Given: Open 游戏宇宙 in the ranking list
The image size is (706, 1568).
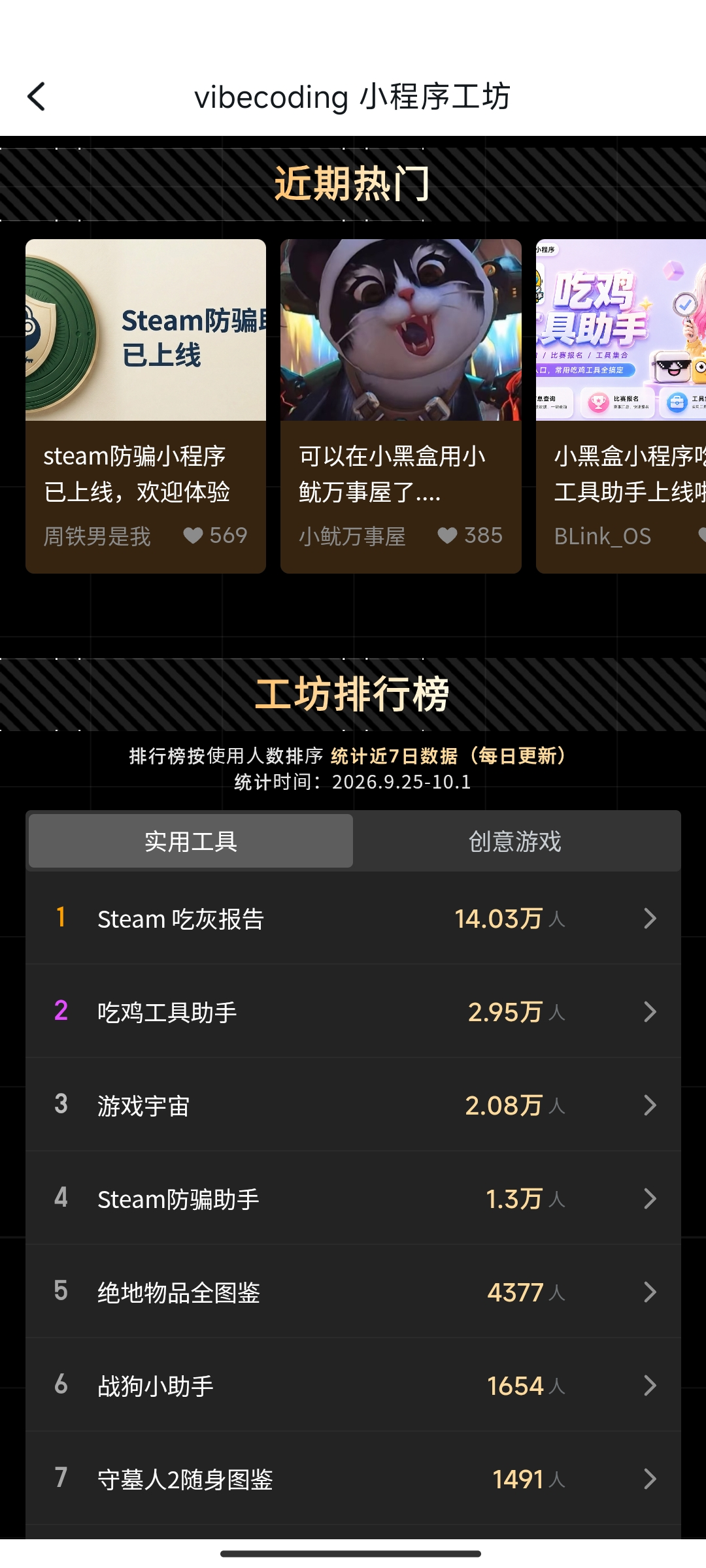Looking at the screenshot, I should pyautogui.click(x=353, y=1105).
